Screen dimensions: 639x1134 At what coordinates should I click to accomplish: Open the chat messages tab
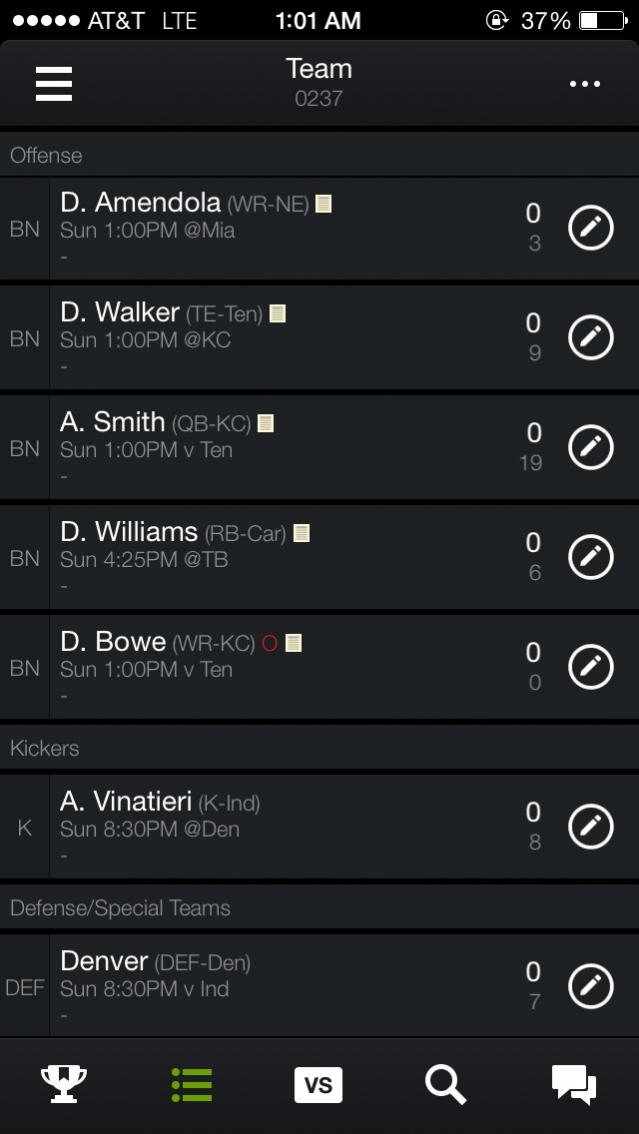[574, 1084]
